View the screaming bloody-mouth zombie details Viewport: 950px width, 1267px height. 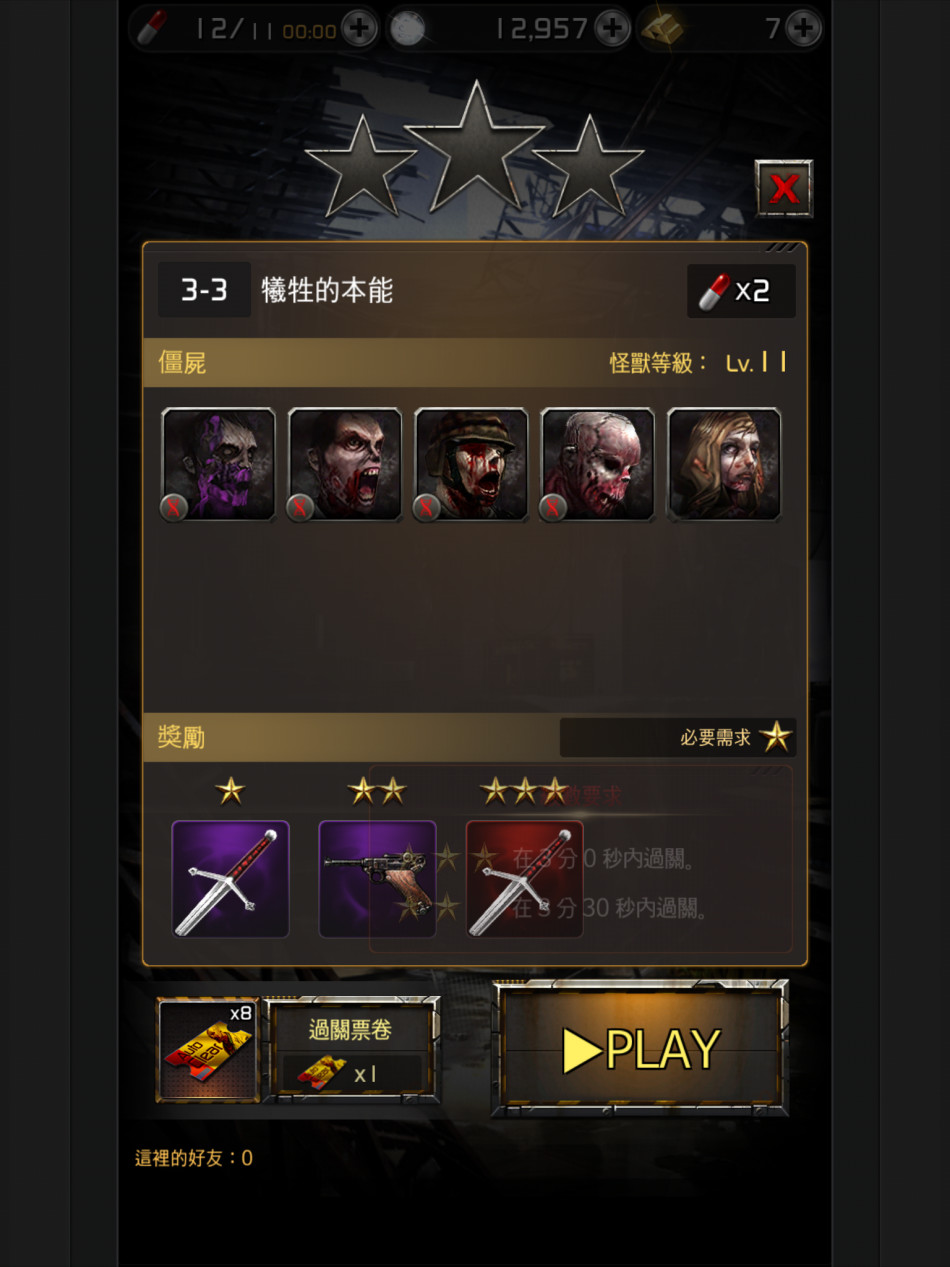tap(345, 464)
